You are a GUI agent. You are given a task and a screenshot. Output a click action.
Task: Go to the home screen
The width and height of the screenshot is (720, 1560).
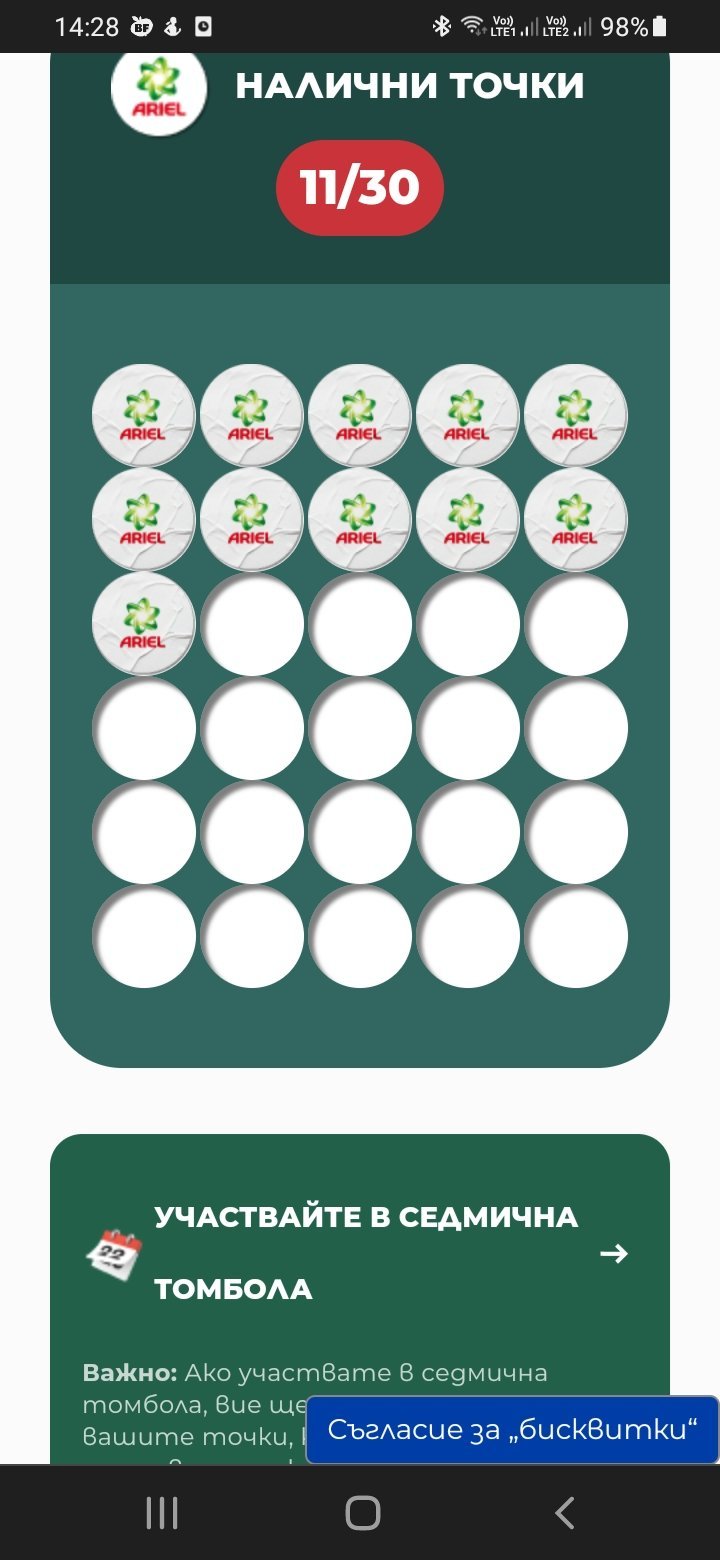pos(362,1513)
